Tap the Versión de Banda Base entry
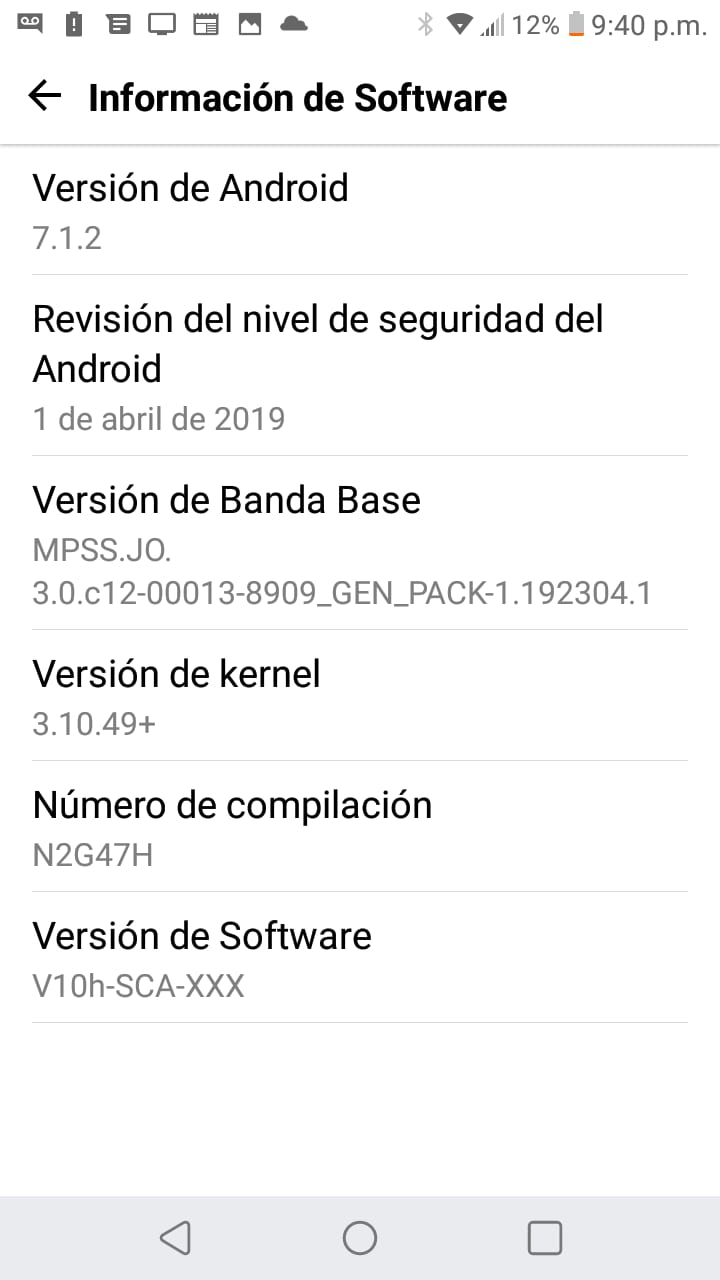Screen dimensions: 720x1280 pyautogui.click(x=360, y=543)
